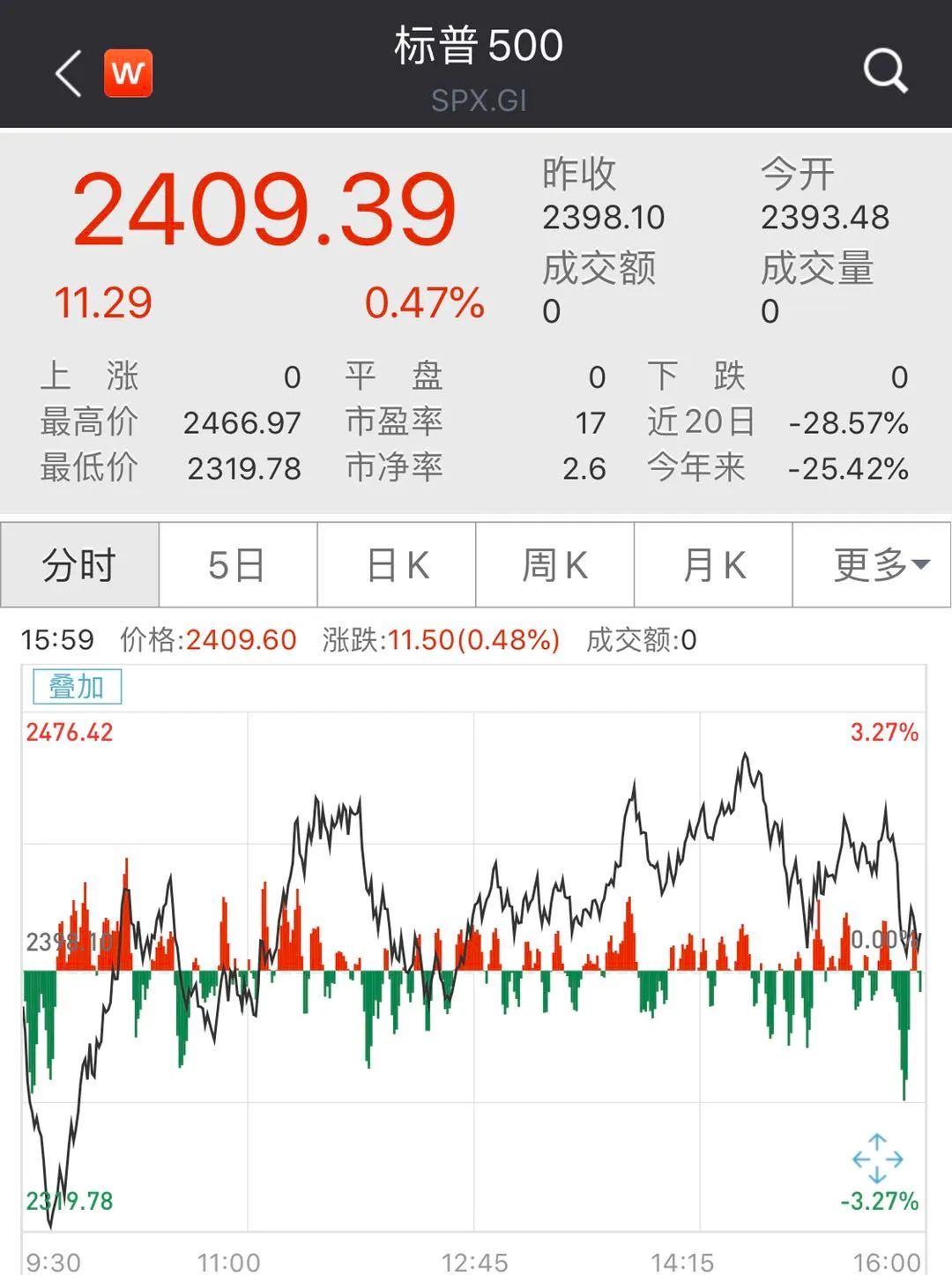Viewport: 952px width, 1275px height.
Task: Expand the chart to full screen
Action: click(877, 1158)
